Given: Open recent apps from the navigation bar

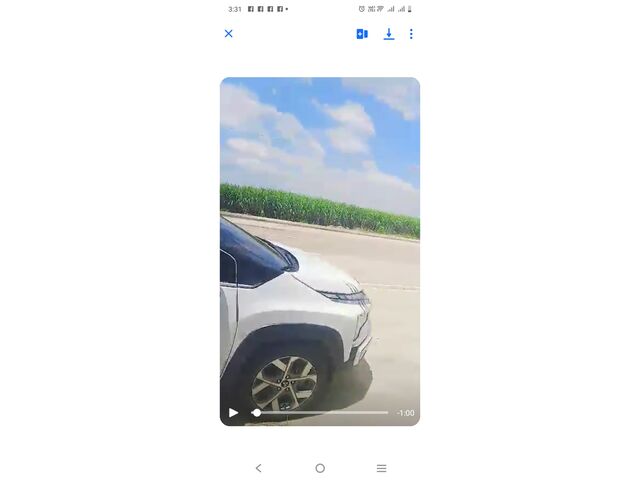Looking at the screenshot, I should tap(381, 468).
